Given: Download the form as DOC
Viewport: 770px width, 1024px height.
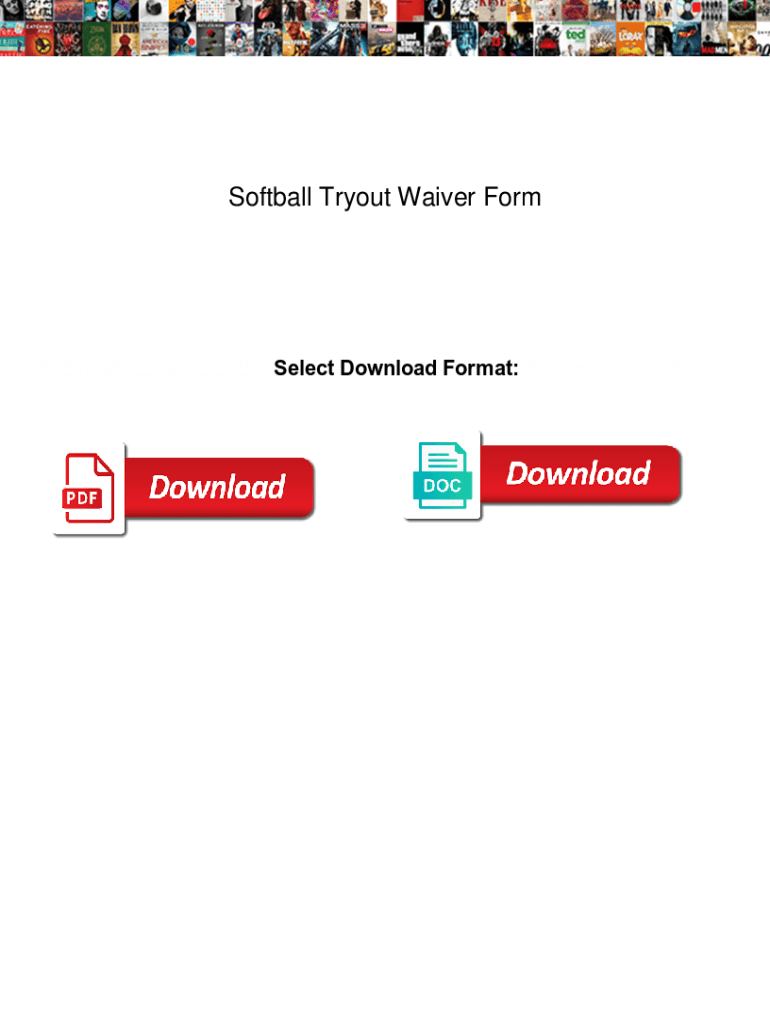Looking at the screenshot, I should [x=543, y=475].
